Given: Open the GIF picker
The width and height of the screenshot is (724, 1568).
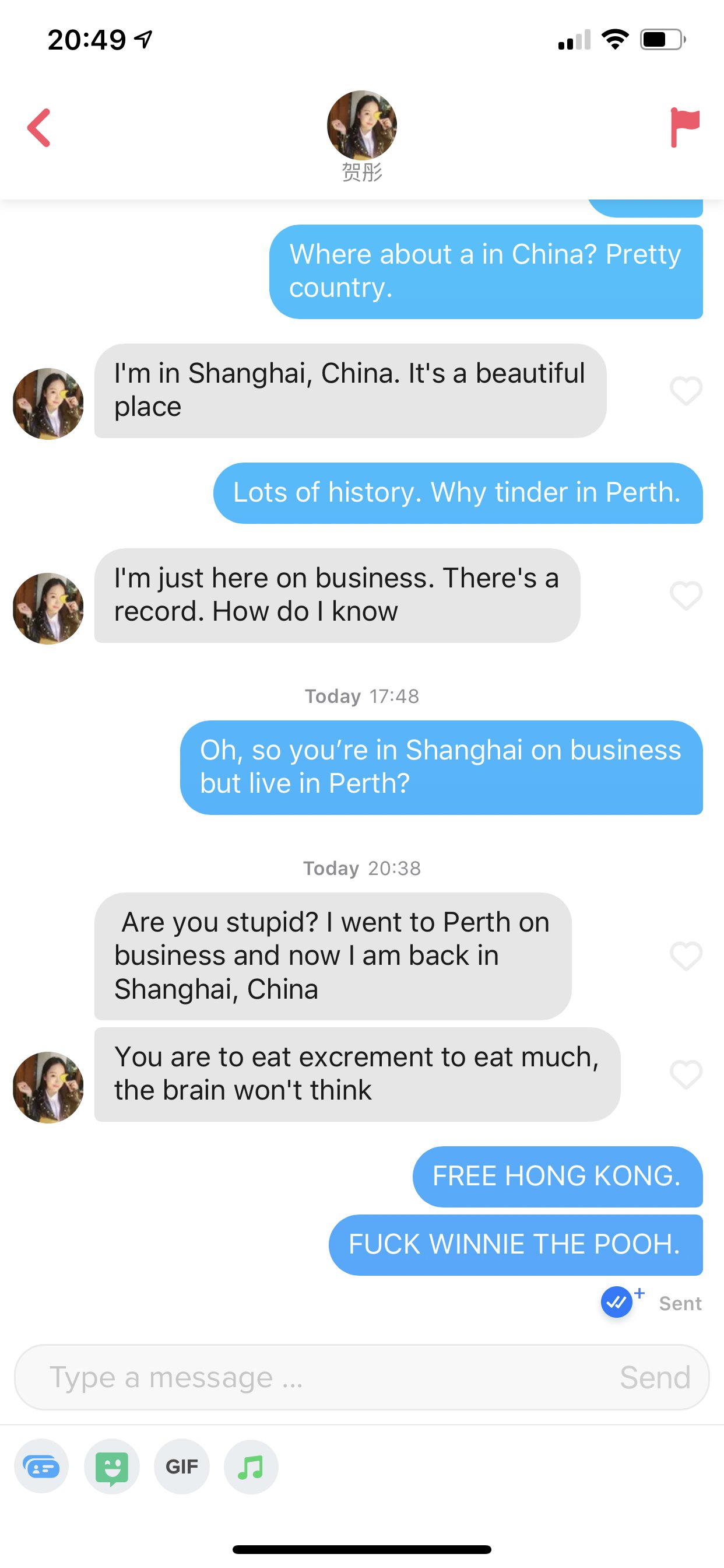Looking at the screenshot, I should point(182,1466).
